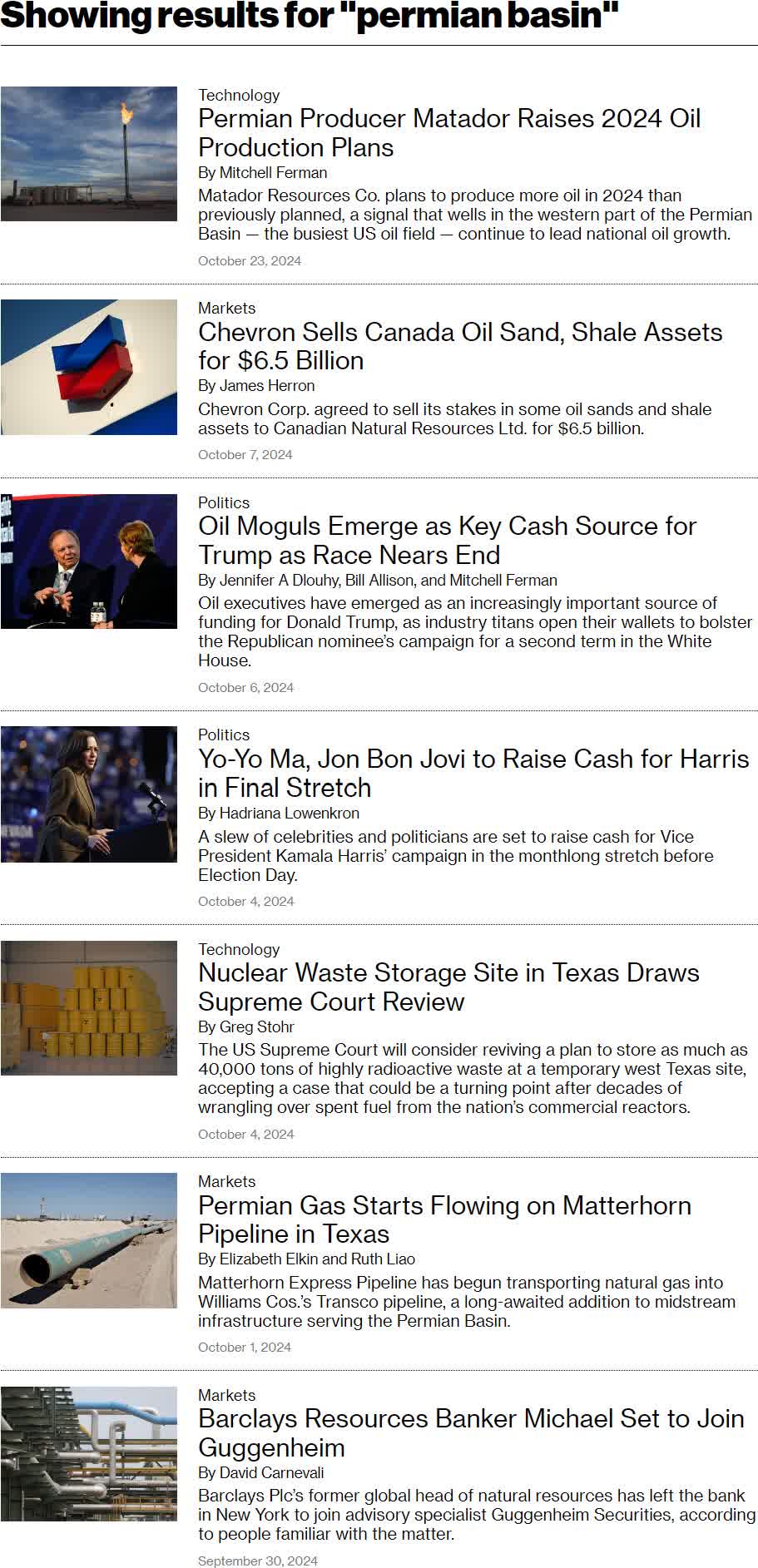Open the gas flare thumbnail image

[x=89, y=154]
